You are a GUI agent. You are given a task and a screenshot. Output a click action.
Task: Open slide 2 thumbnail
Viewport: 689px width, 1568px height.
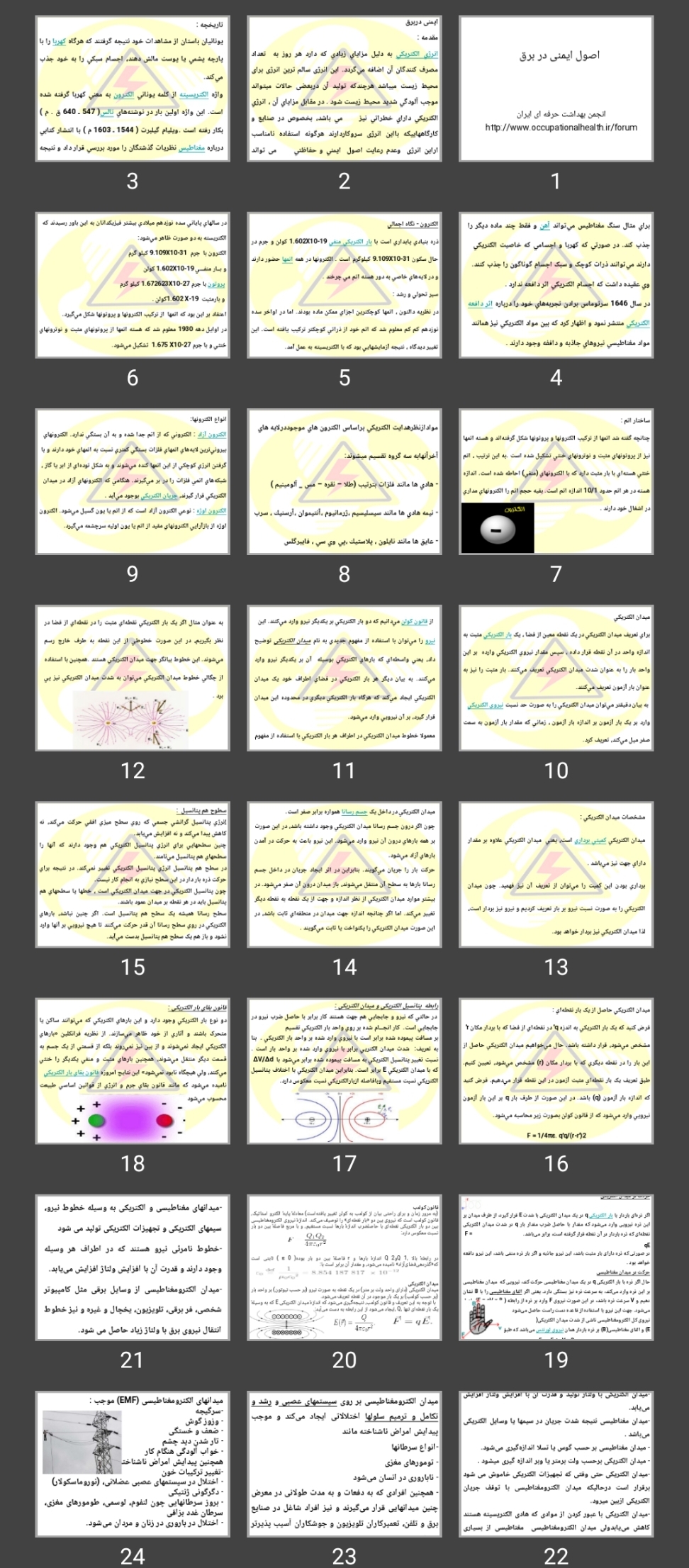click(x=344, y=89)
